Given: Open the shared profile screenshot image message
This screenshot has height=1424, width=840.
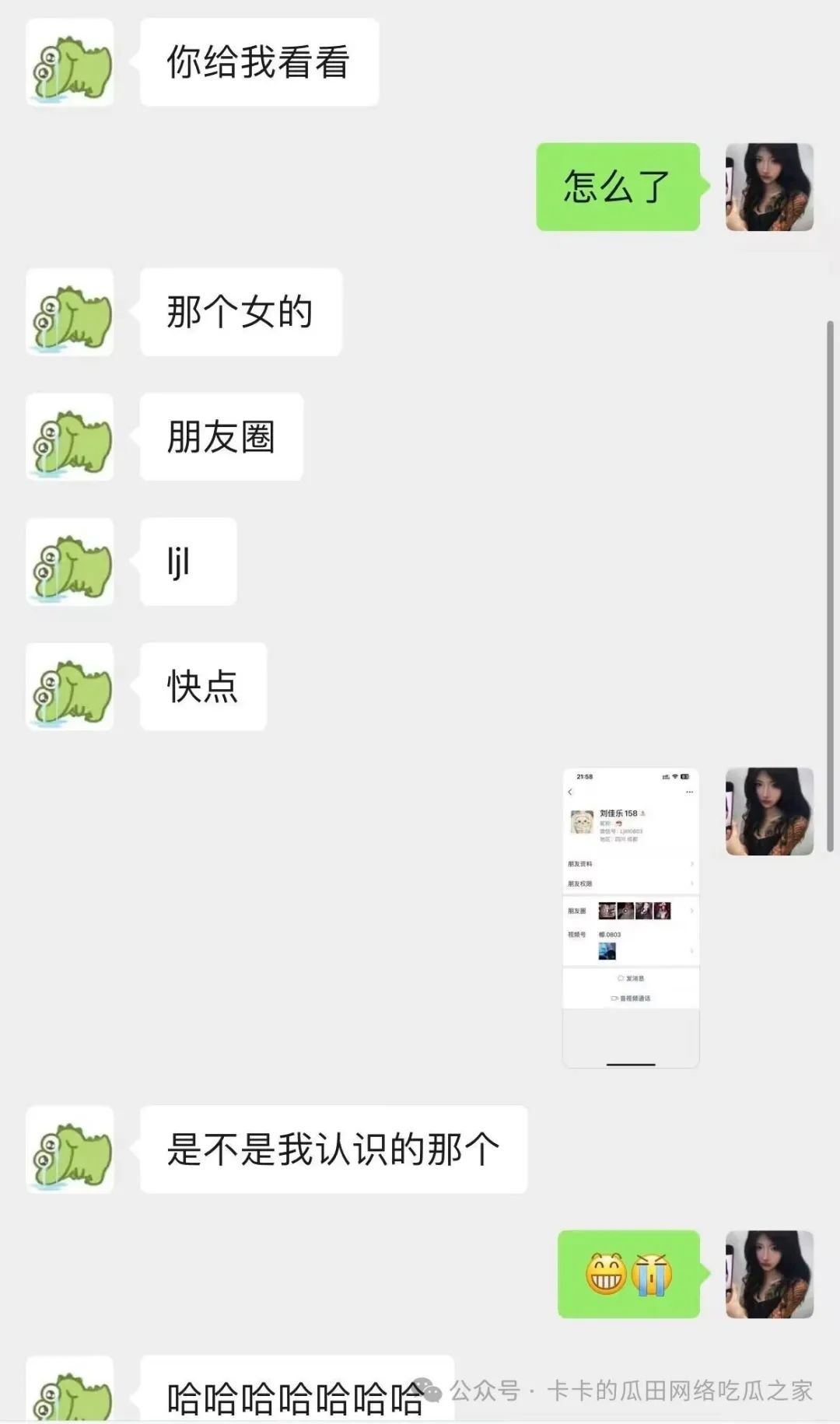Looking at the screenshot, I should click(x=631, y=918).
